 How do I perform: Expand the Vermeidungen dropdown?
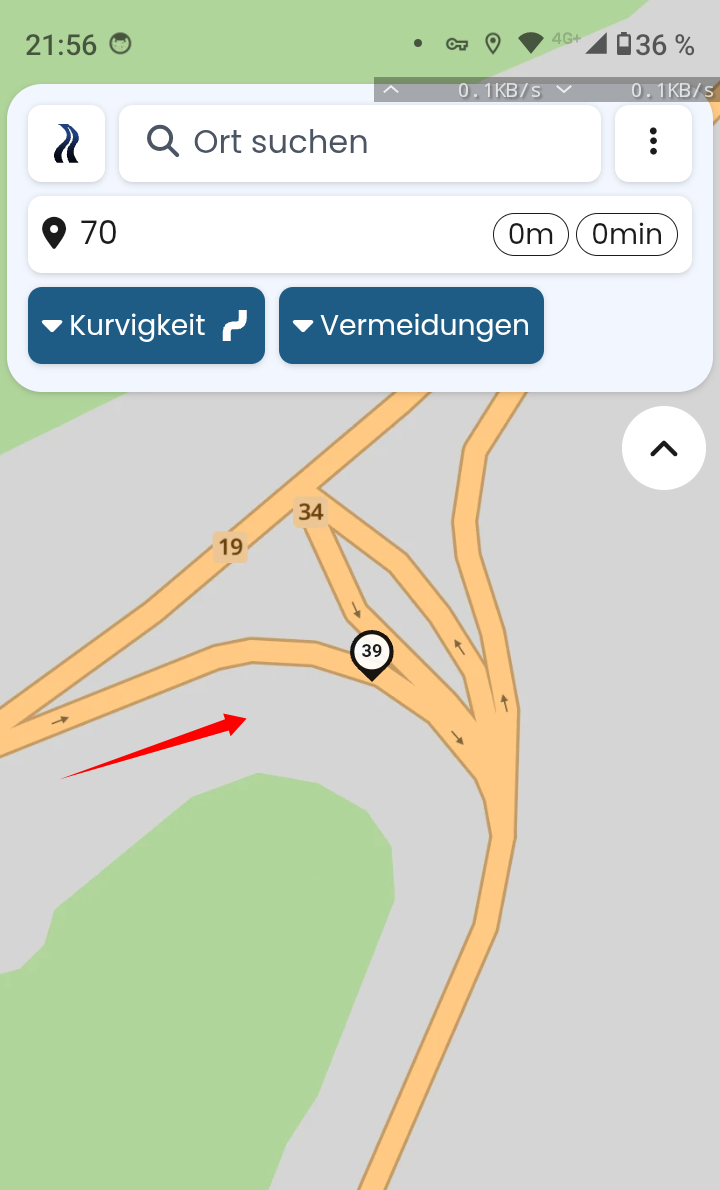(411, 326)
